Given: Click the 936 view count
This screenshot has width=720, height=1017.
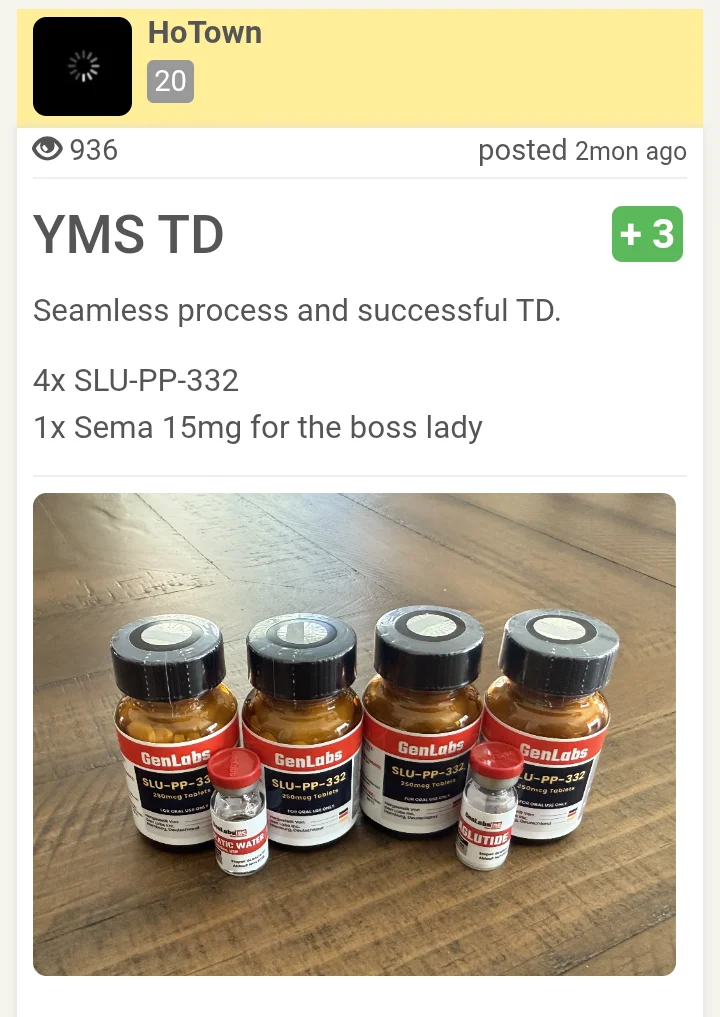Looking at the screenshot, I should pos(93,150).
